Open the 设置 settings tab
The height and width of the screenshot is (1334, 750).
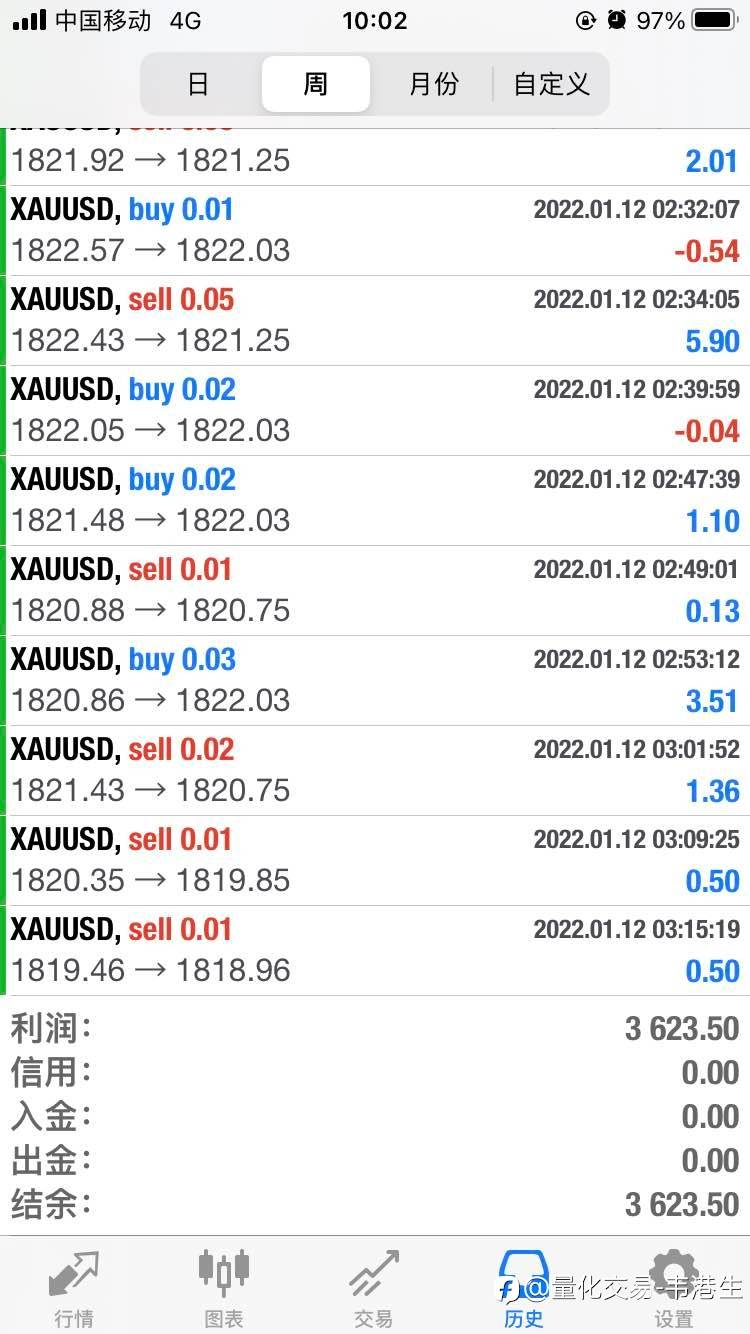coord(674,1288)
